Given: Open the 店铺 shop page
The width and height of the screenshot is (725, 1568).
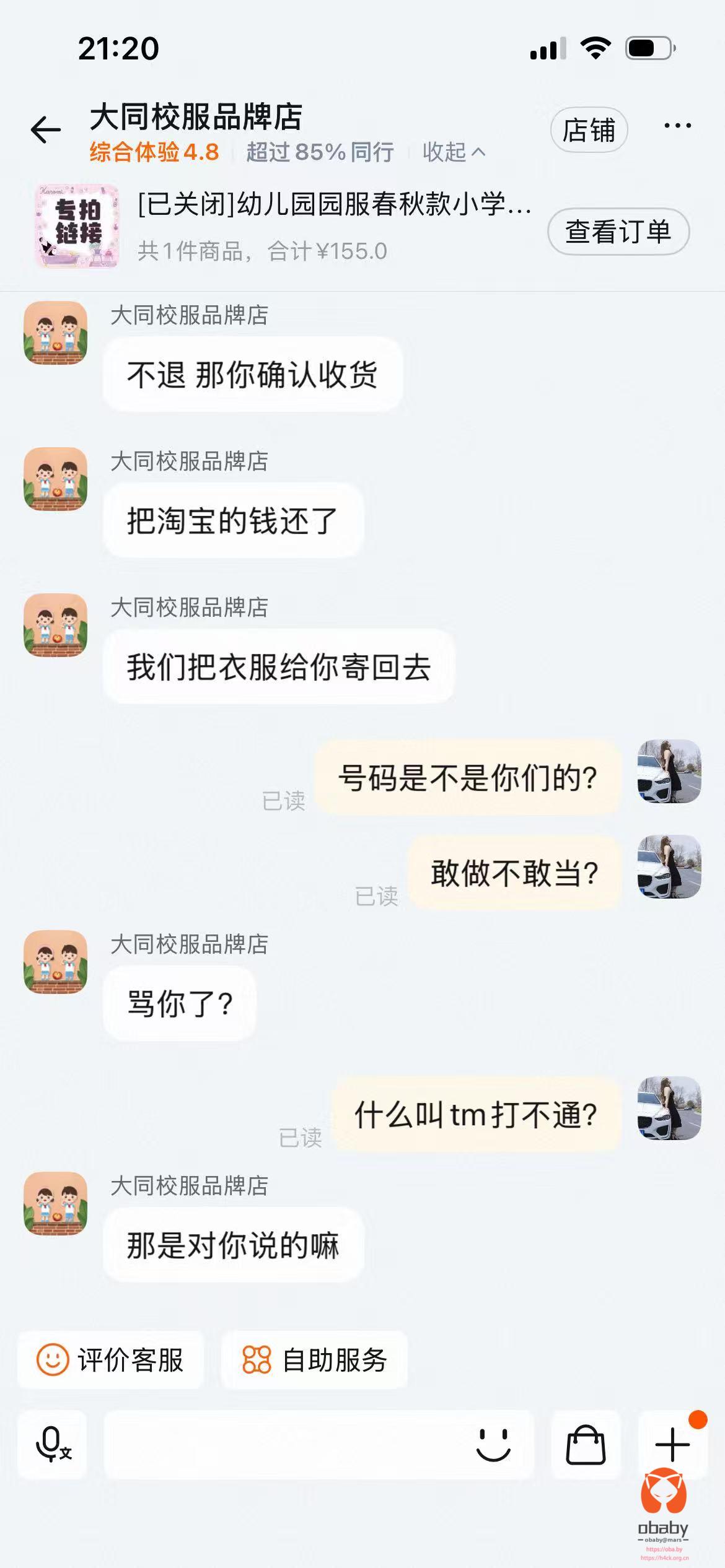Looking at the screenshot, I should click(x=589, y=130).
